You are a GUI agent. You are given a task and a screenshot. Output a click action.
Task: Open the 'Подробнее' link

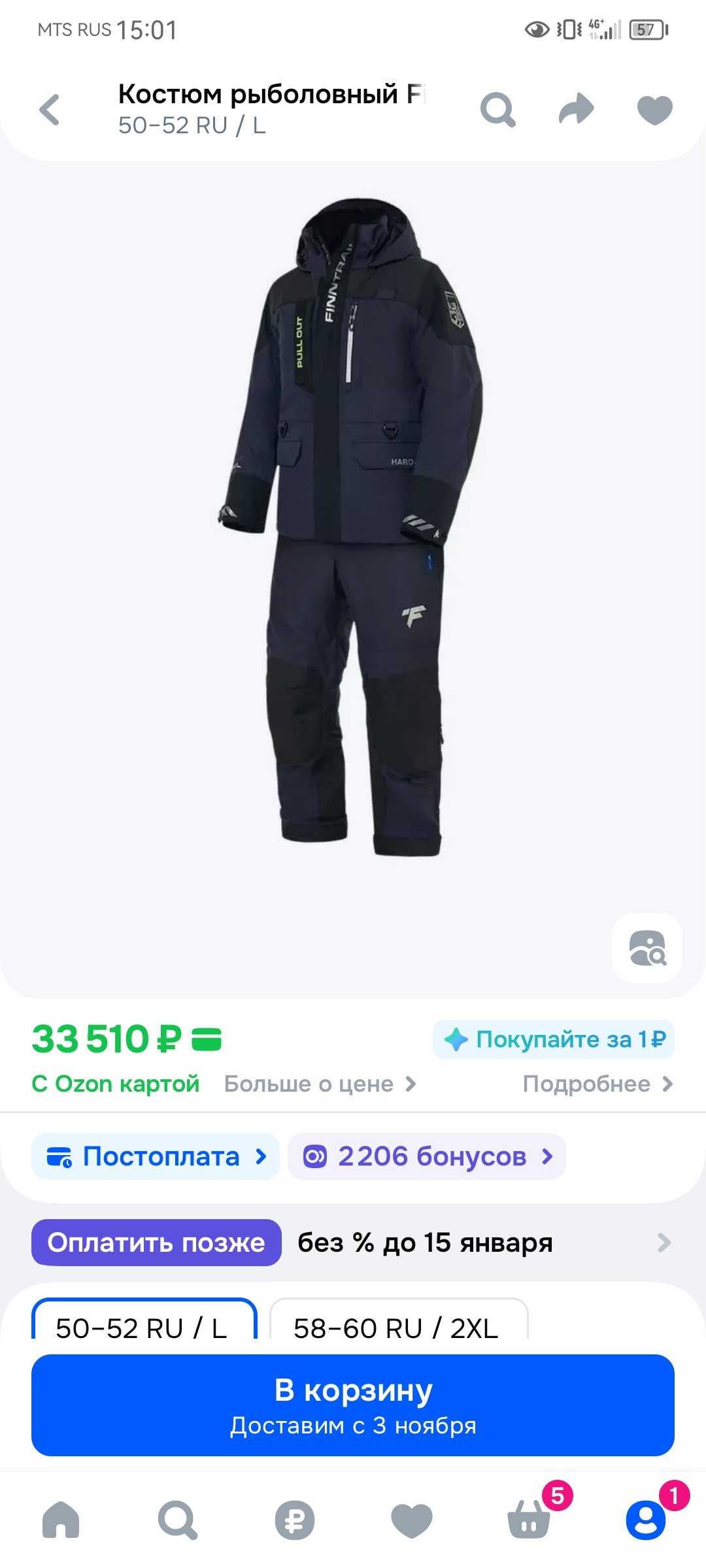click(597, 1084)
